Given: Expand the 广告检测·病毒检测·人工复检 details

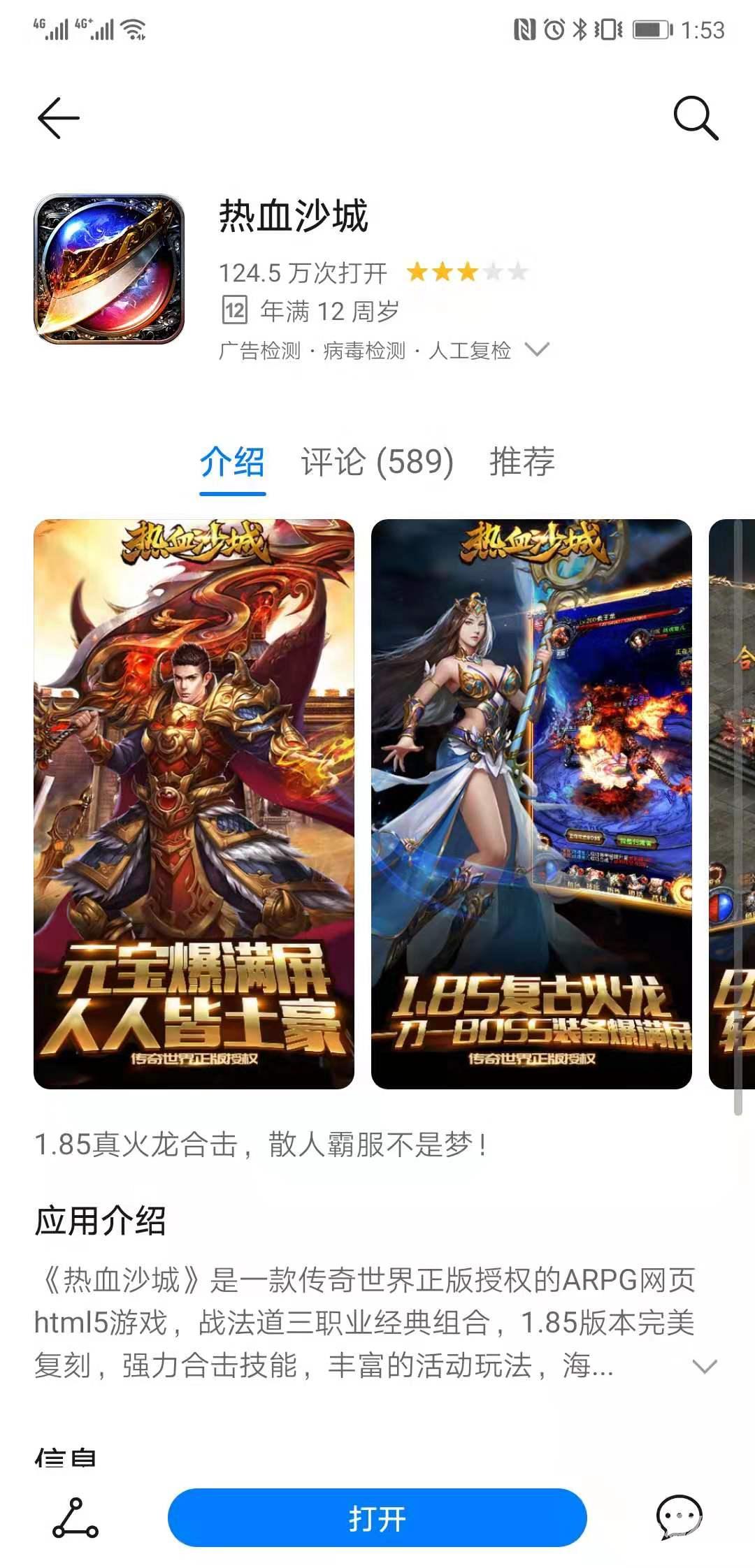Looking at the screenshot, I should click(537, 349).
